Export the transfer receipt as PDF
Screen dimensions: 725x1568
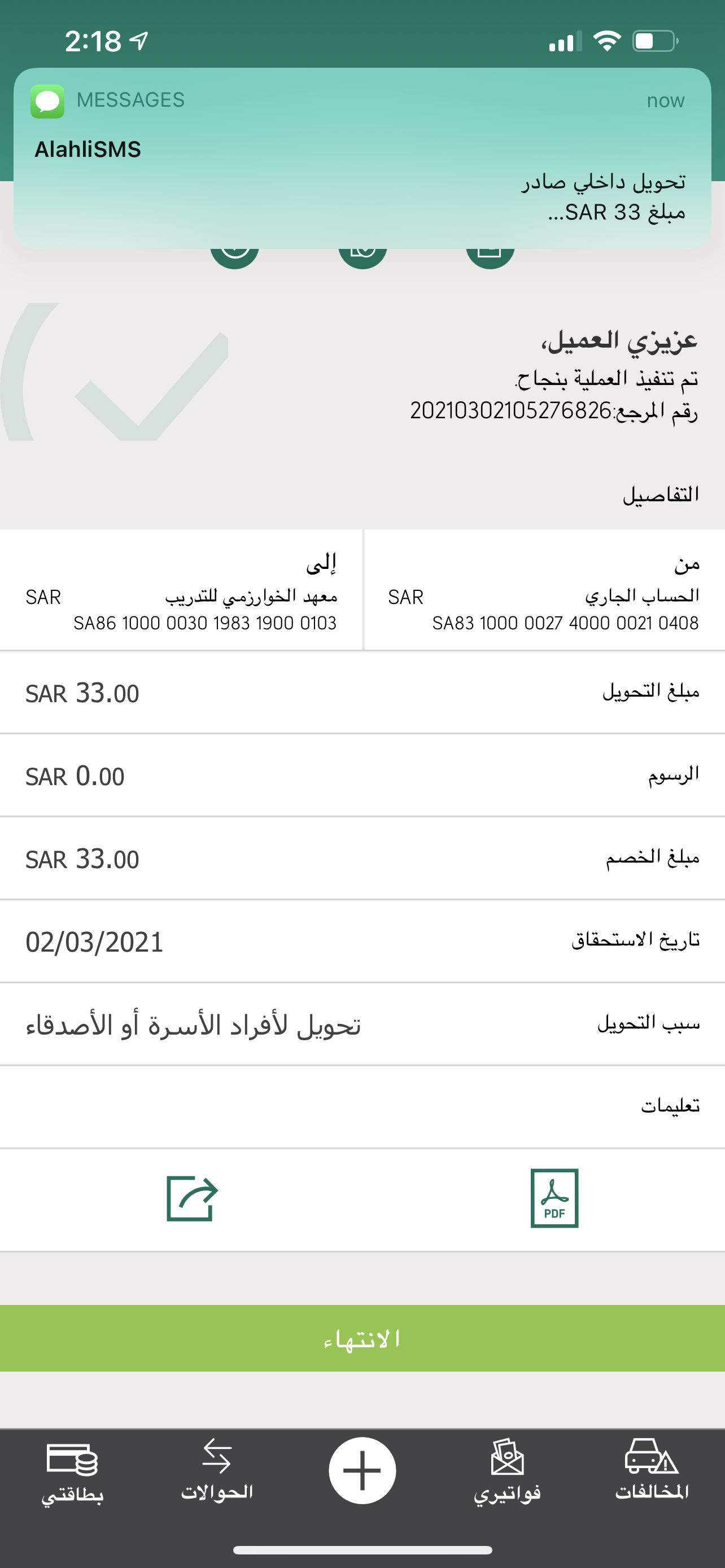point(554,1198)
